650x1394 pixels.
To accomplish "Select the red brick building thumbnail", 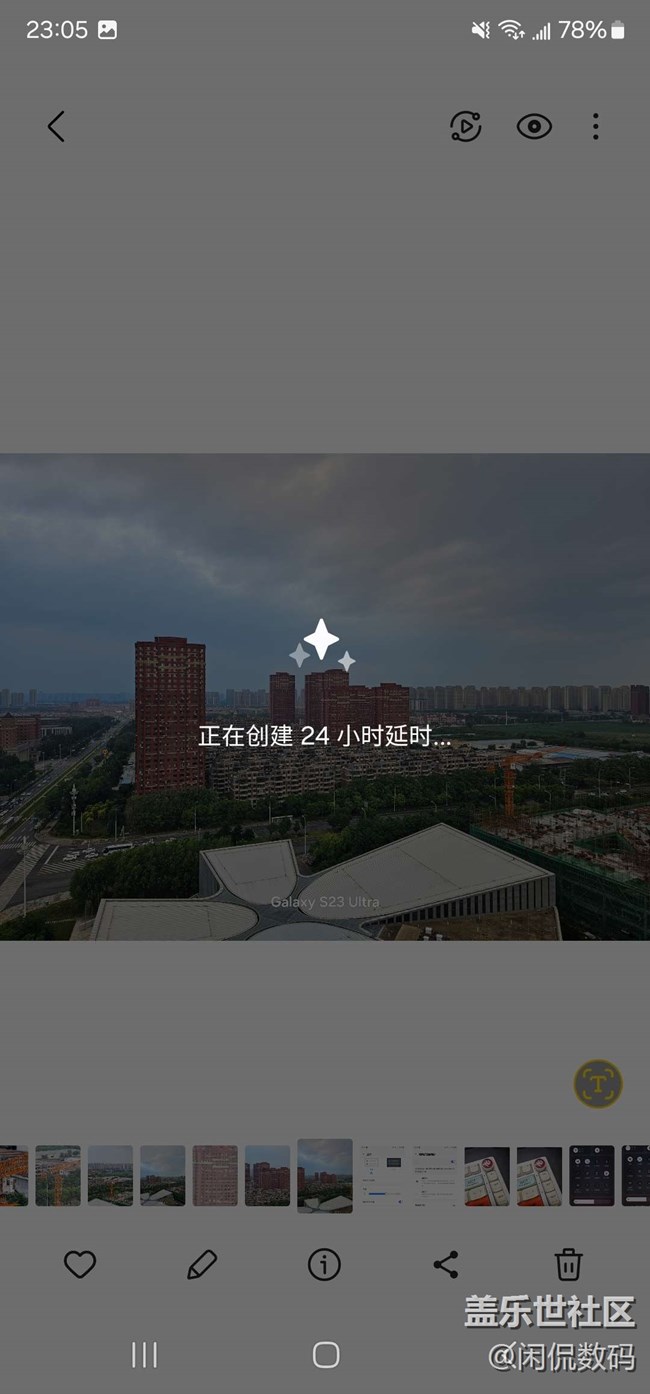I will (215, 1175).
